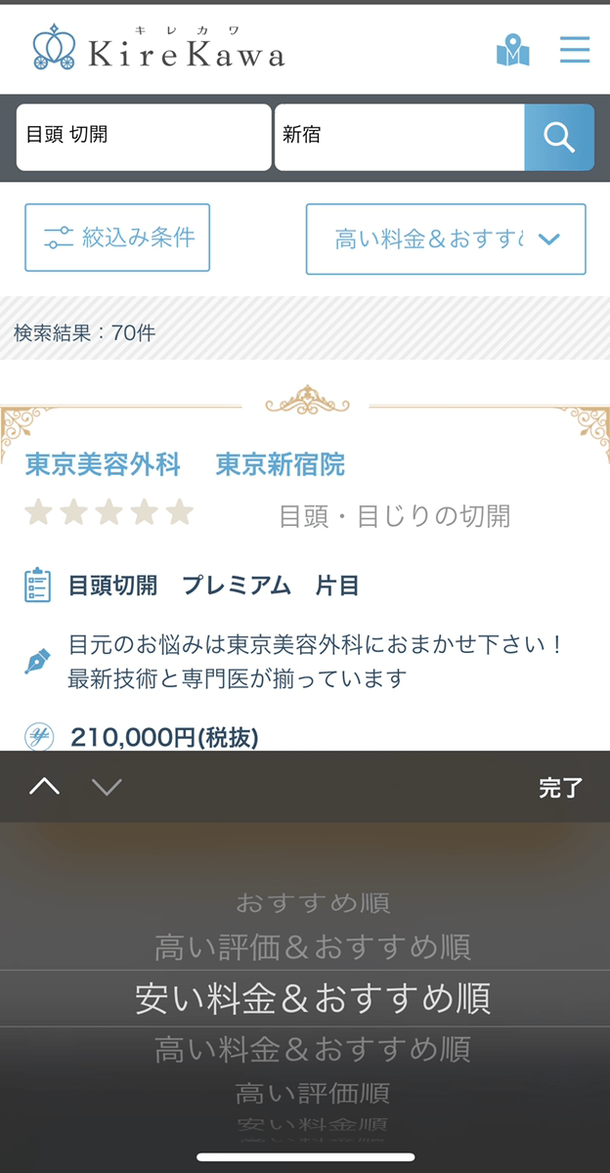
Task: Run the search with magnifier button
Action: pyautogui.click(x=559, y=137)
